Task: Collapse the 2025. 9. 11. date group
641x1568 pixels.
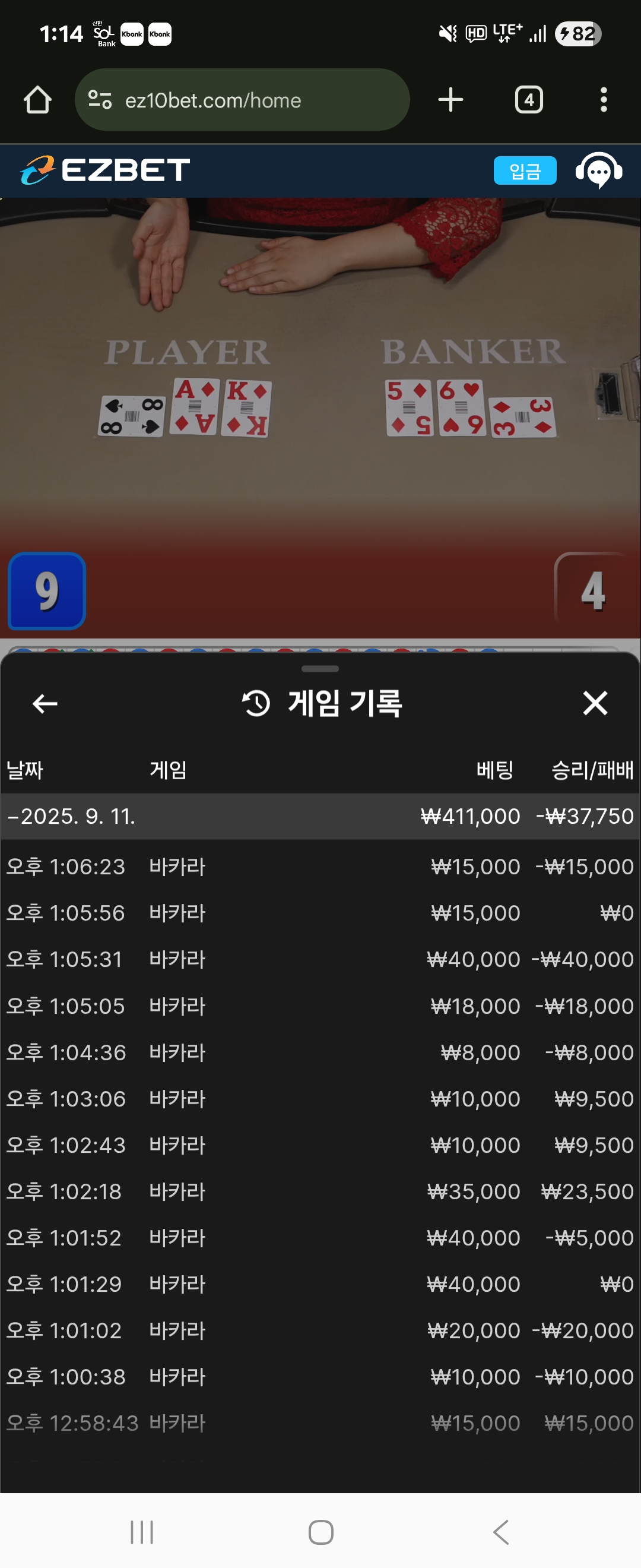Action: pyautogui.click(x=320, y=816)
